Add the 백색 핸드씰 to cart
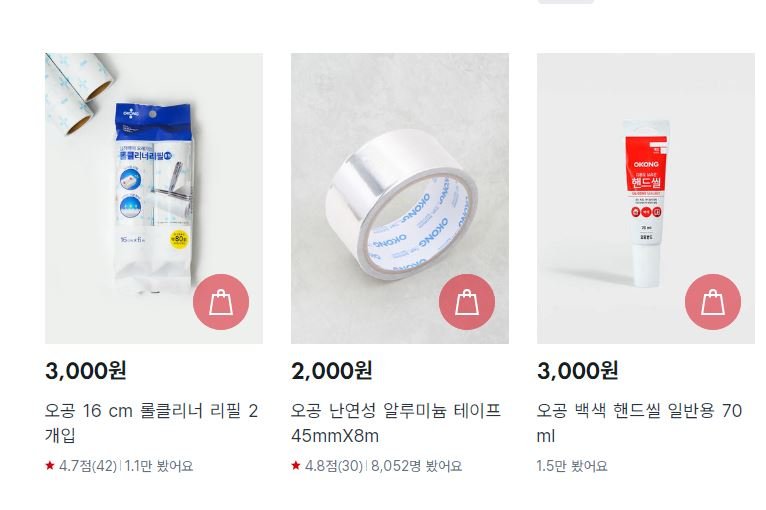This screenshot has width=766, height=510. tap(712, 302)
